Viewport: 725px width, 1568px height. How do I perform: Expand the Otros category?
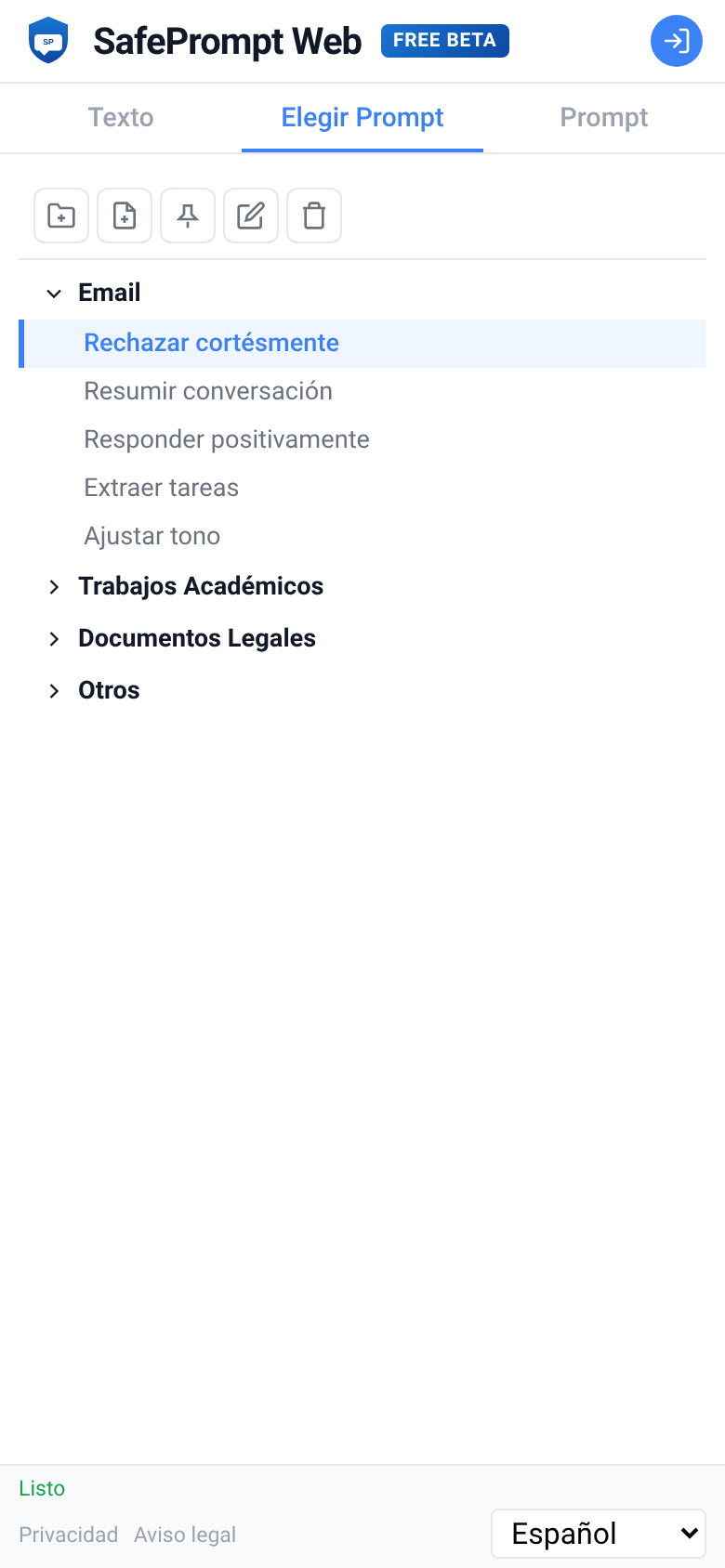[x=55, y=690]
